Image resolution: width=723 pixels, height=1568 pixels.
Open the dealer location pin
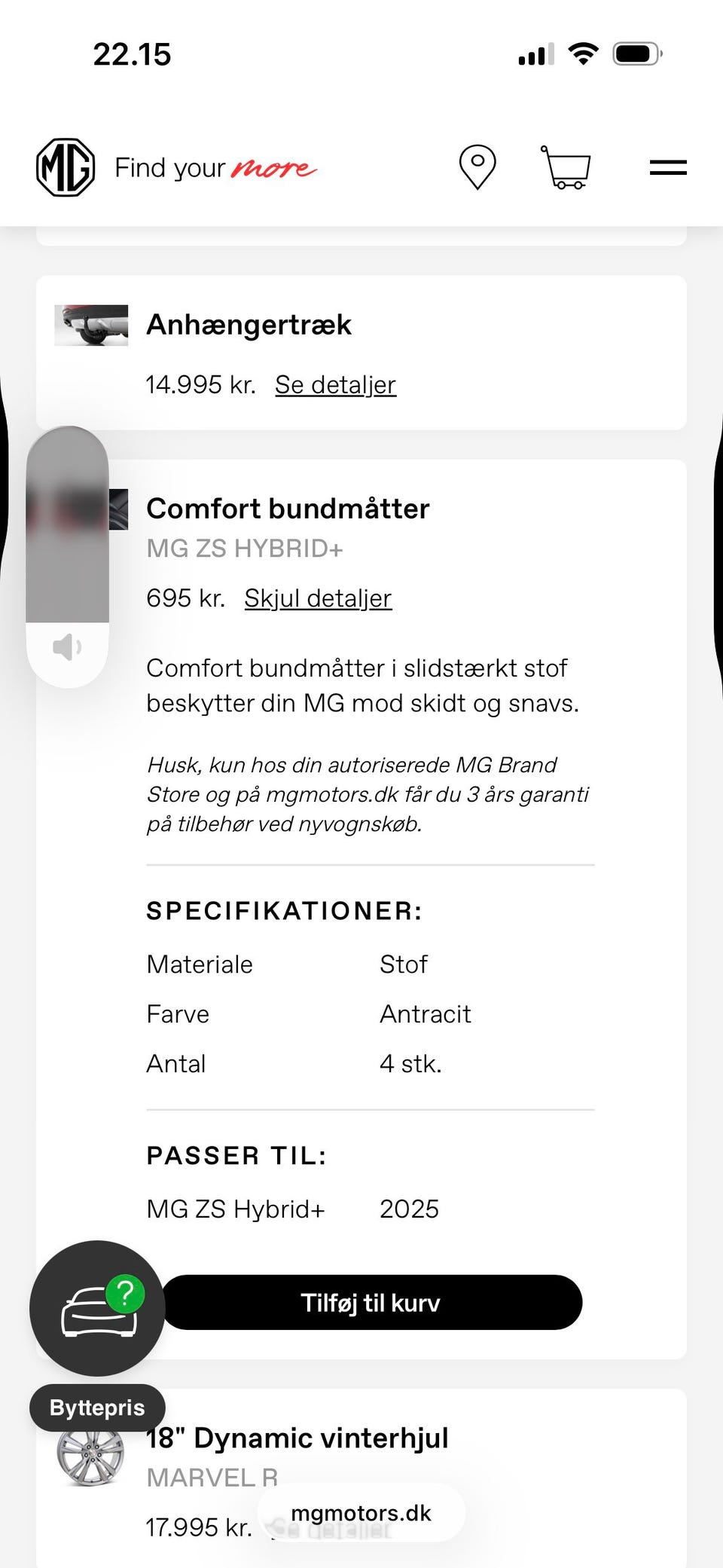point(477,167)
